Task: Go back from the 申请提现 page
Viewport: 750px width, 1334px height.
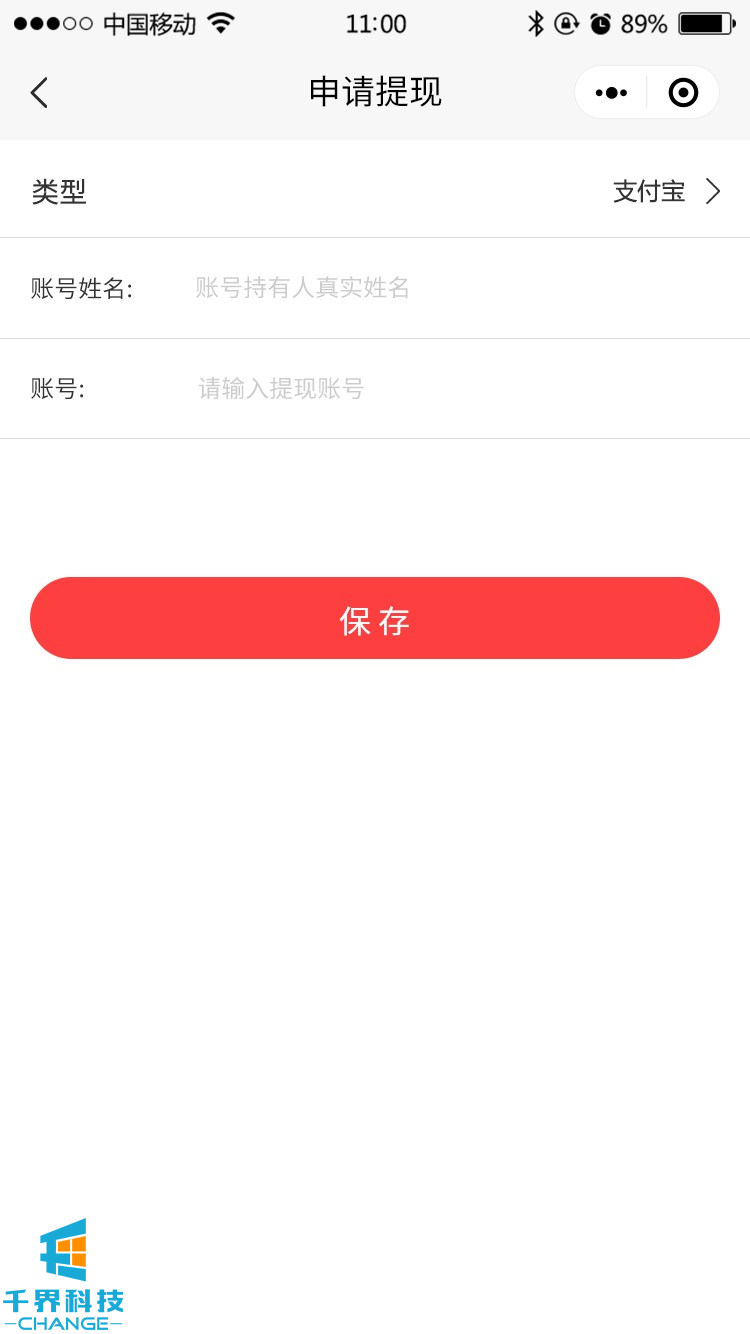Action: [39, 93]
